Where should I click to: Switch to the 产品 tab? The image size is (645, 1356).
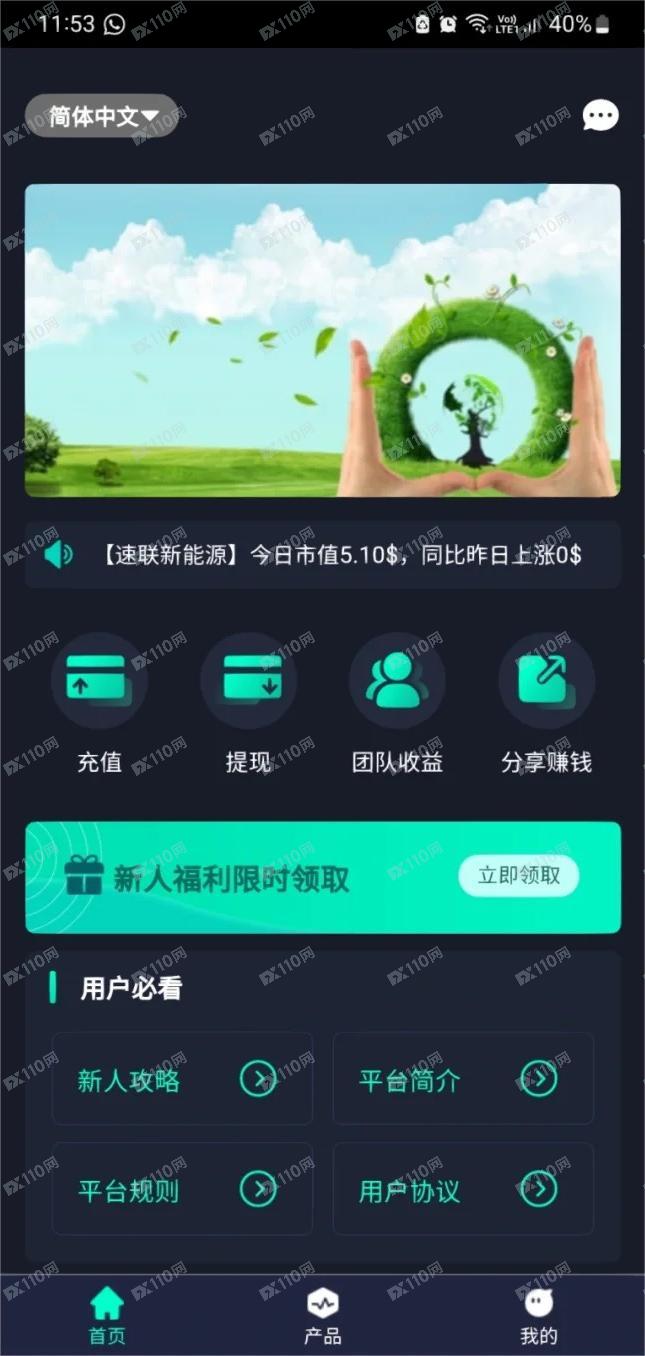pyautogui.click(x=322, y=1316)
